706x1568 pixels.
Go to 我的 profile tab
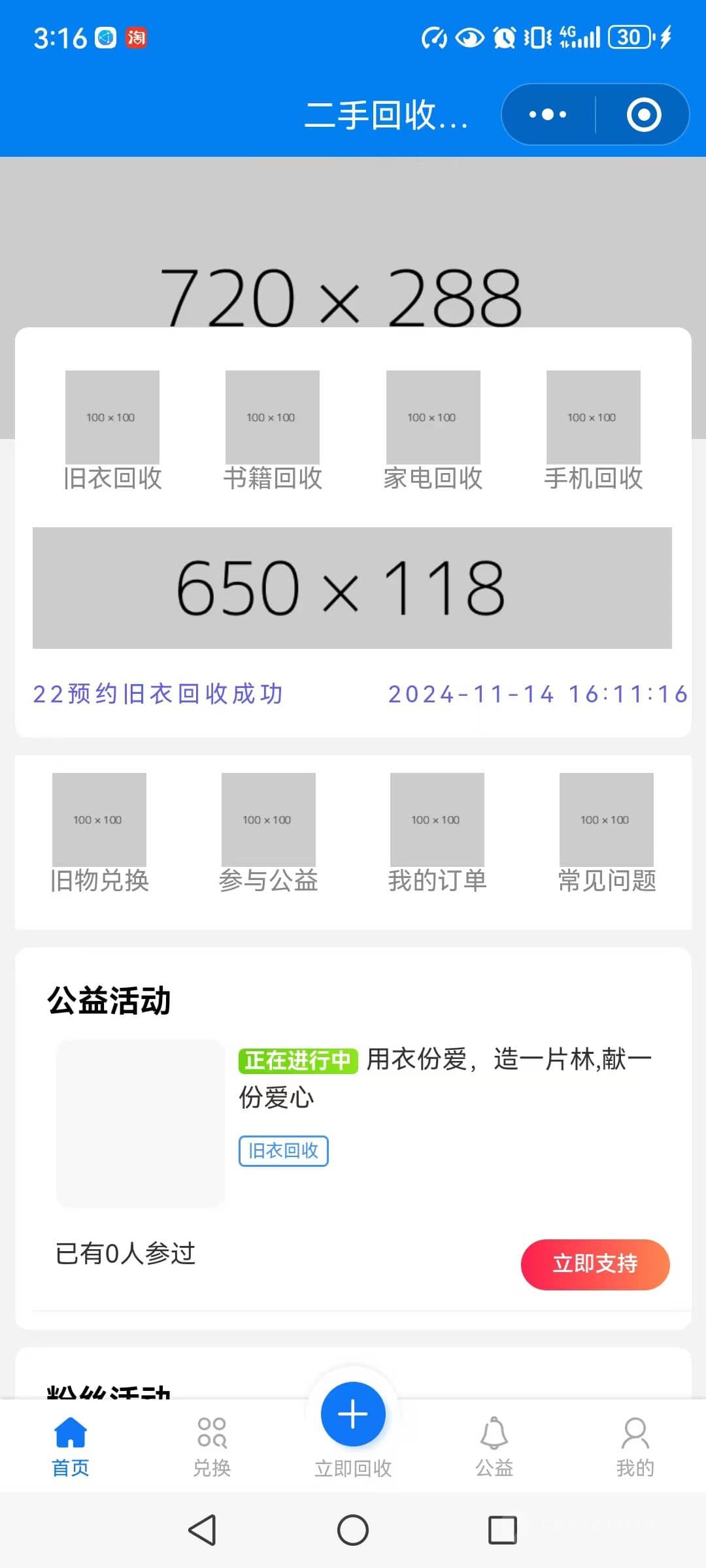point(635,1446)
